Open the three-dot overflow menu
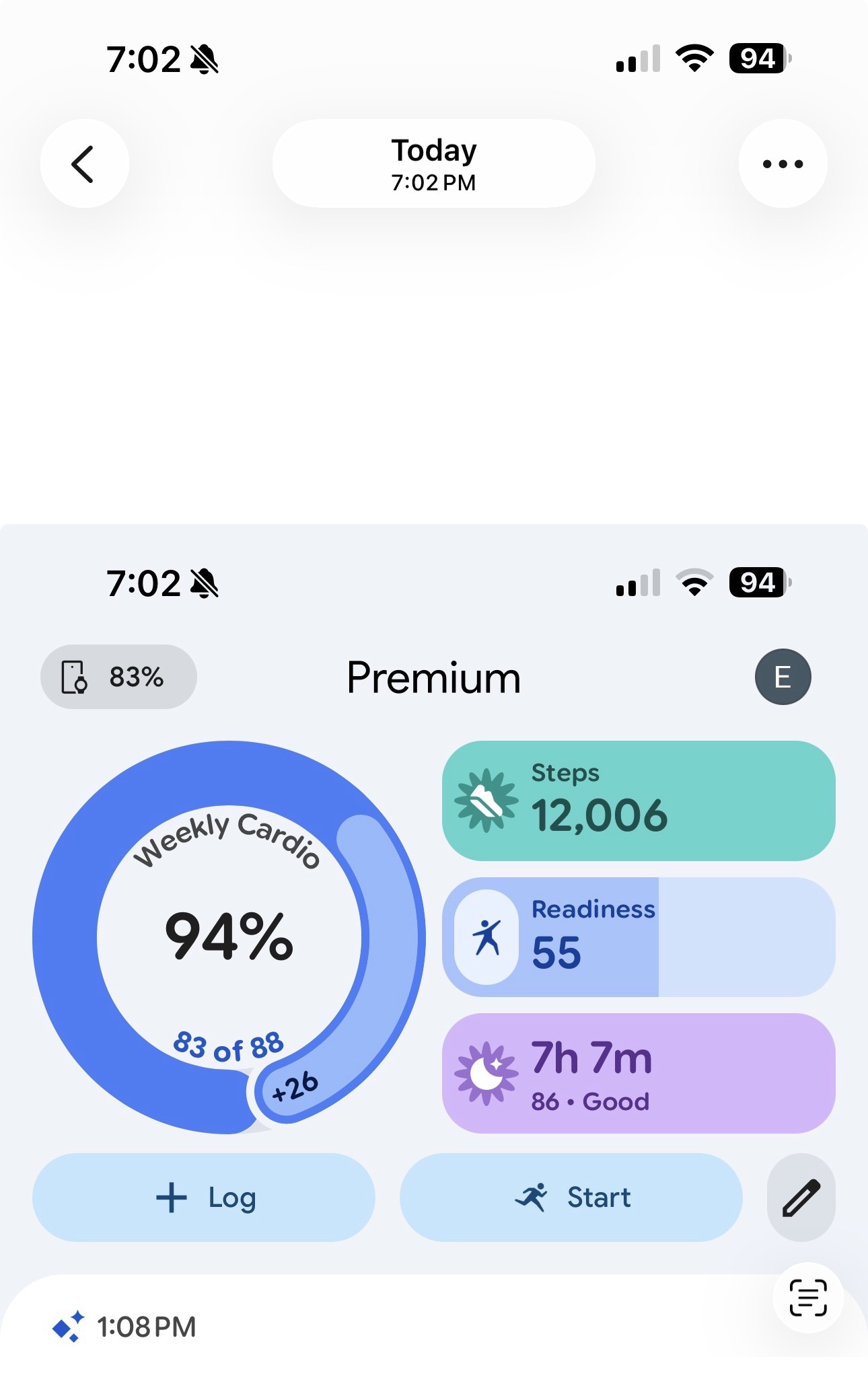This screenshot has height=1400, width=868. tap(783, 163)
